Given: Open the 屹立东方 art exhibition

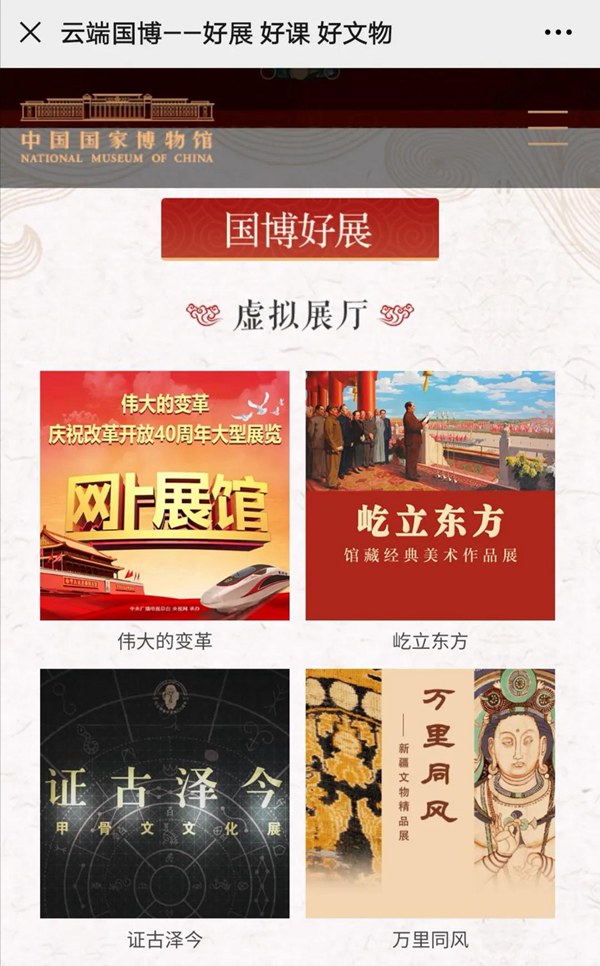Looking at the screenshot, I should click(430, 496).
